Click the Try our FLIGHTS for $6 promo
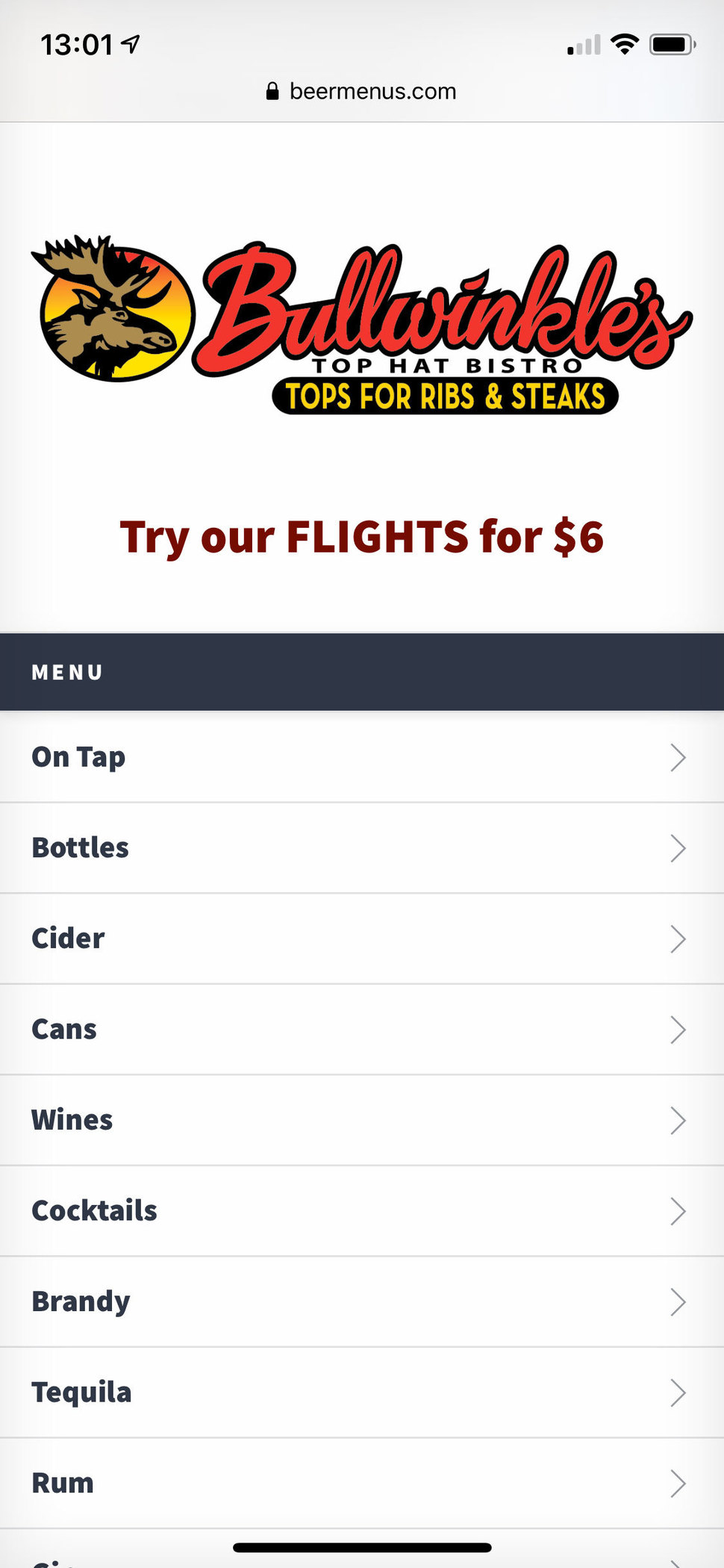Viewport: 724px width, 1568px height. tap(362, 535)
